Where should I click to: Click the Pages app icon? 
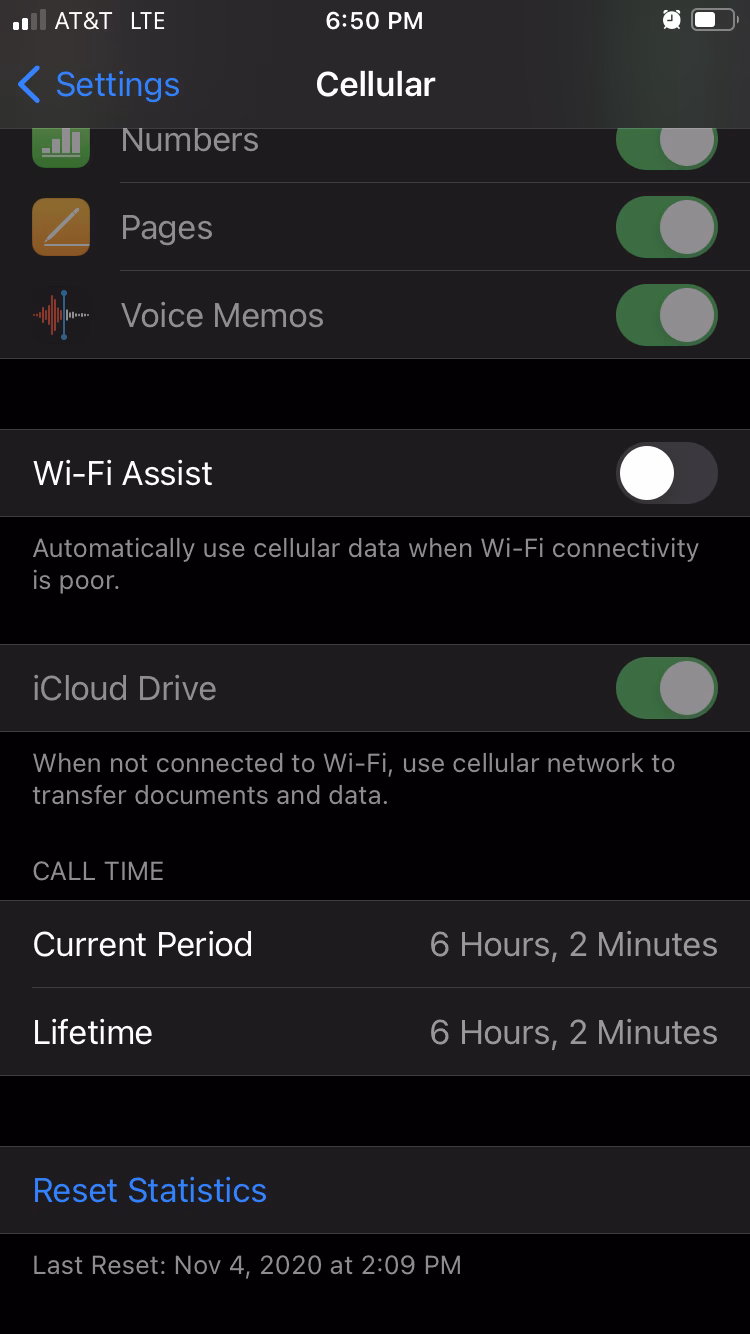tap(60, 227)
